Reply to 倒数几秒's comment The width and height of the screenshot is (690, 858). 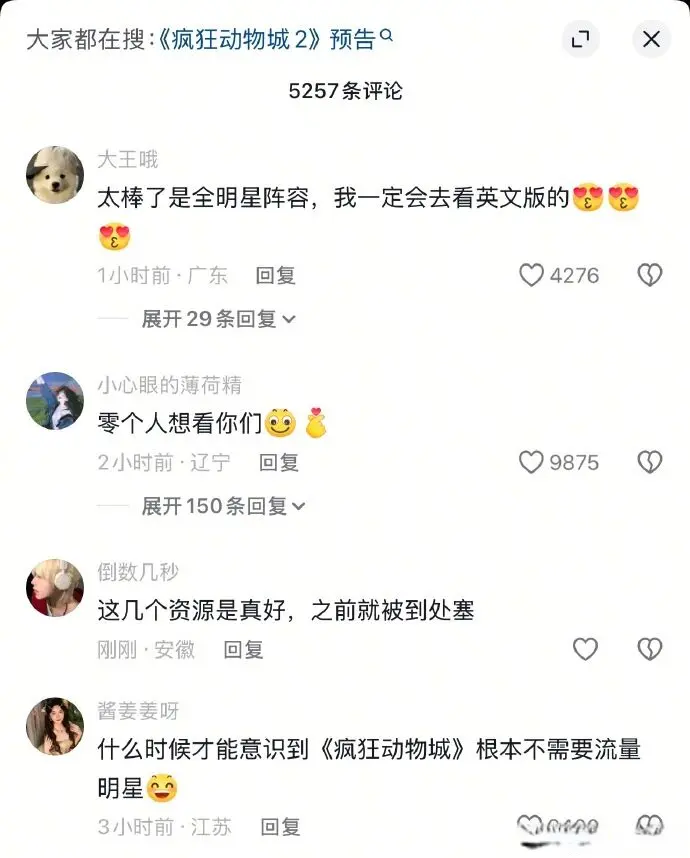(x=243, y=650)
